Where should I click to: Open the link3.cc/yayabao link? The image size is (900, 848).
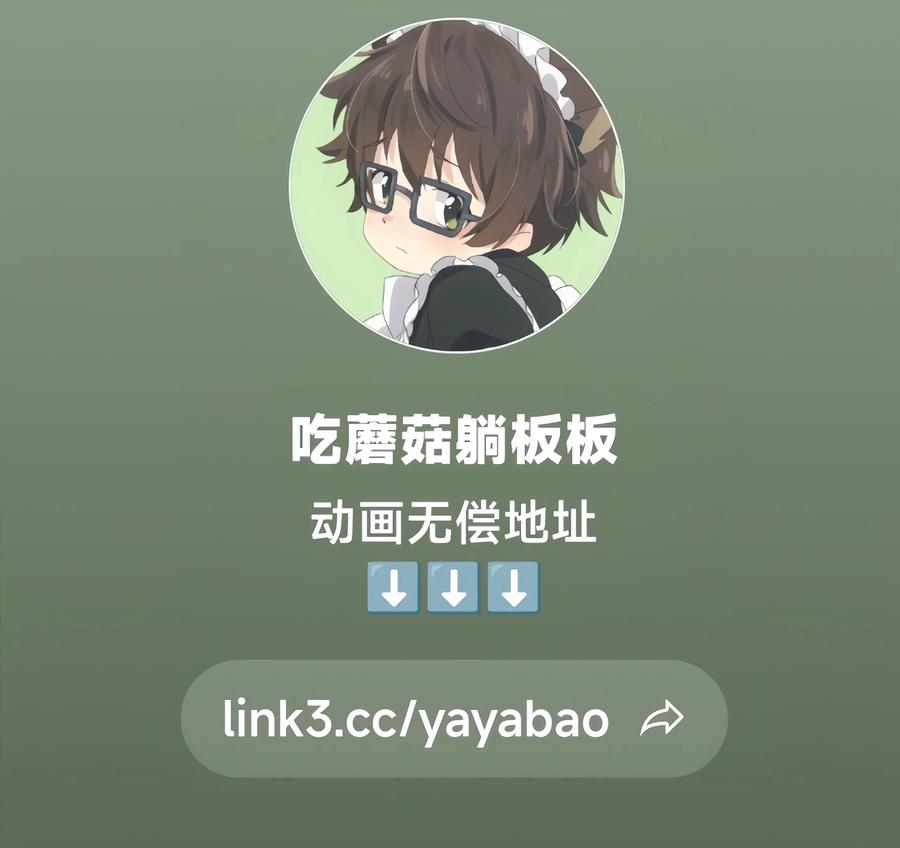(415, 719)
